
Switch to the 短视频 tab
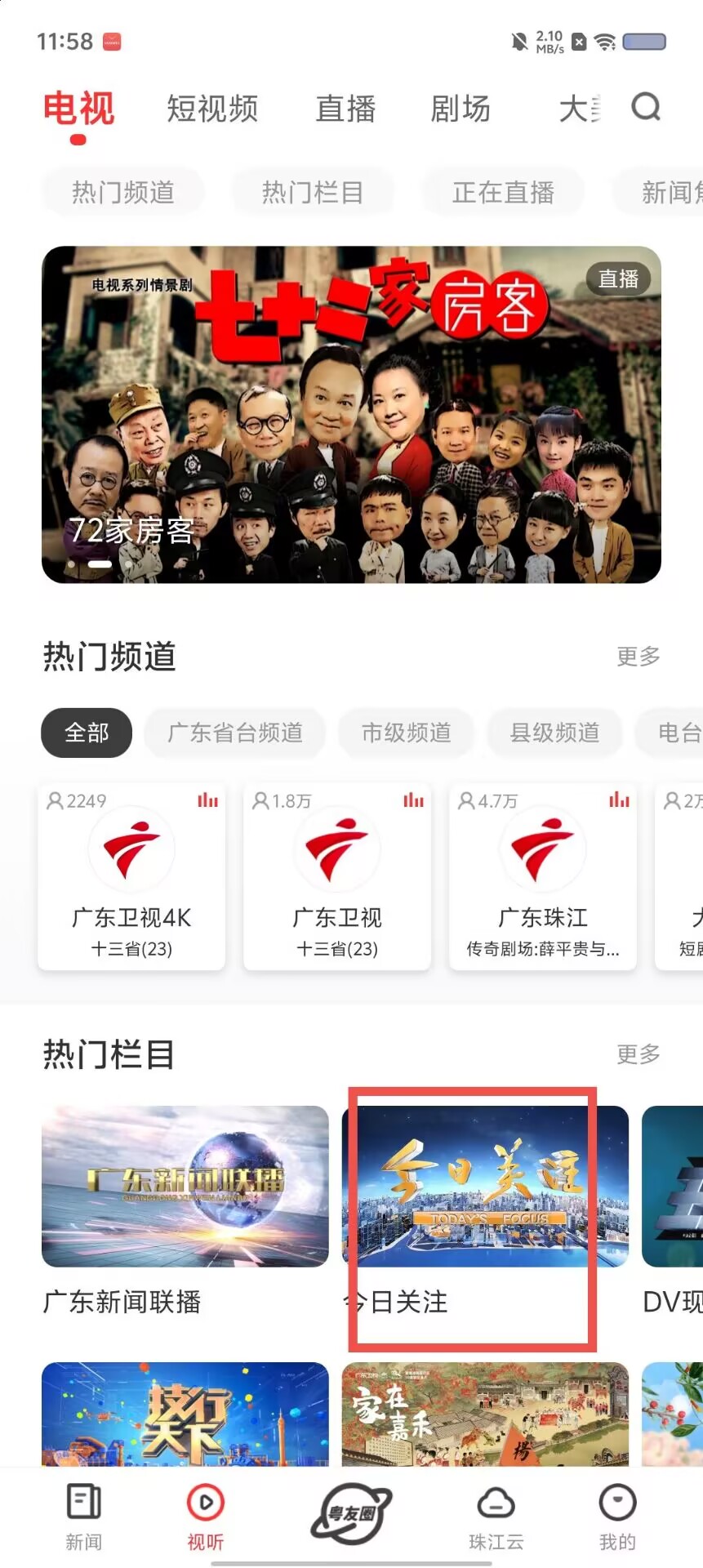click(212, 109)
